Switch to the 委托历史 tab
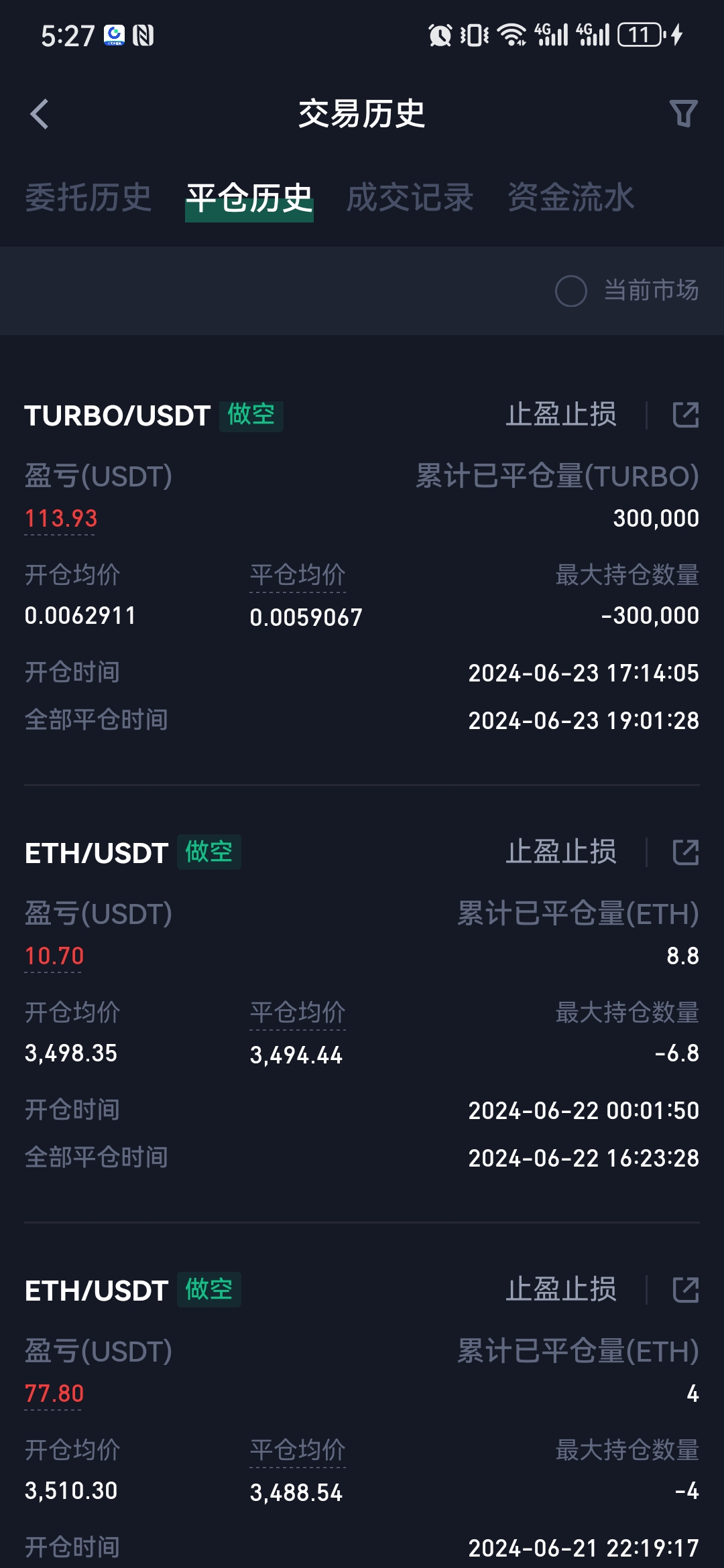 (x=88, y=198)
